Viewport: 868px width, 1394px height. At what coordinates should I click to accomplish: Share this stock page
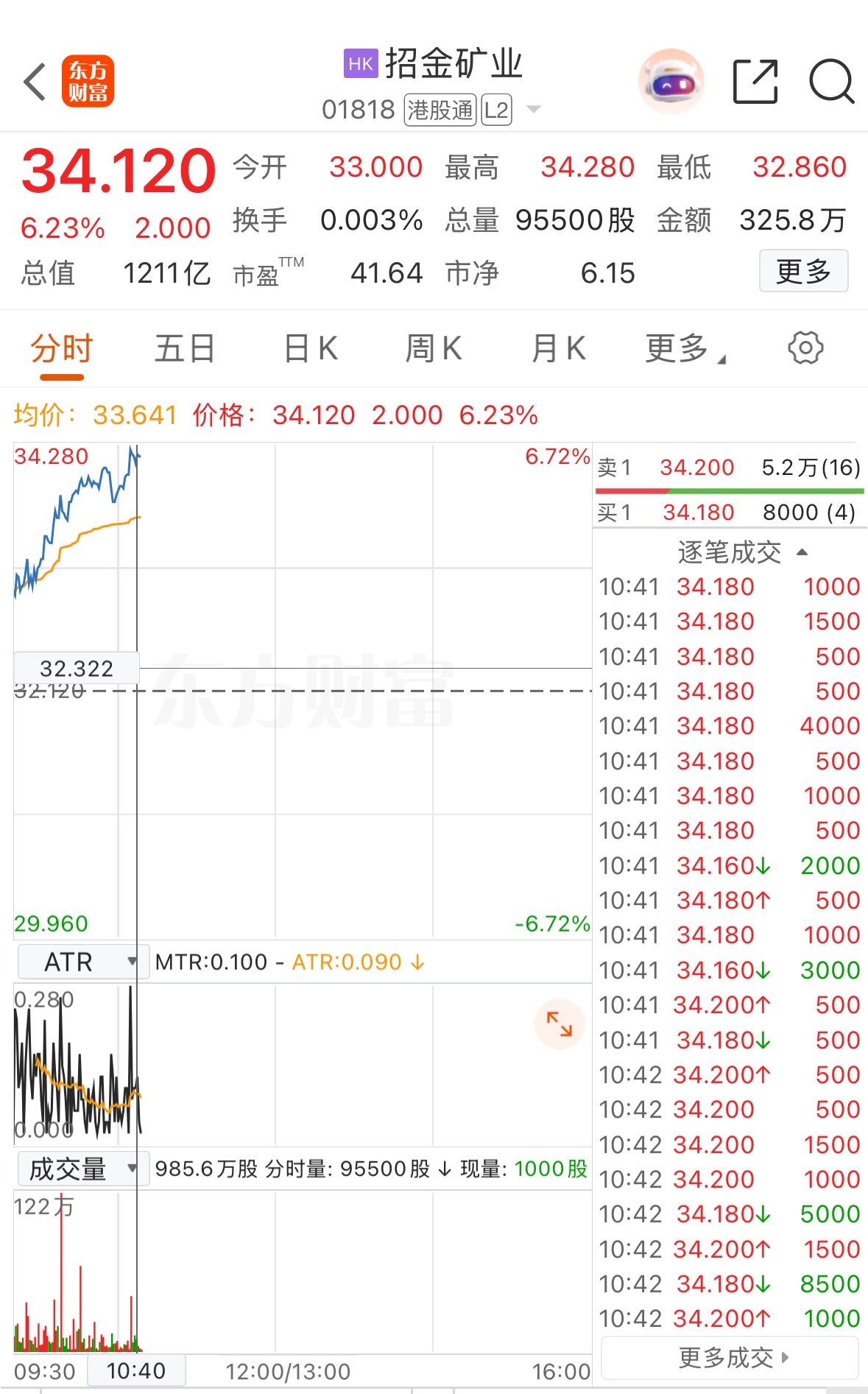755,81
